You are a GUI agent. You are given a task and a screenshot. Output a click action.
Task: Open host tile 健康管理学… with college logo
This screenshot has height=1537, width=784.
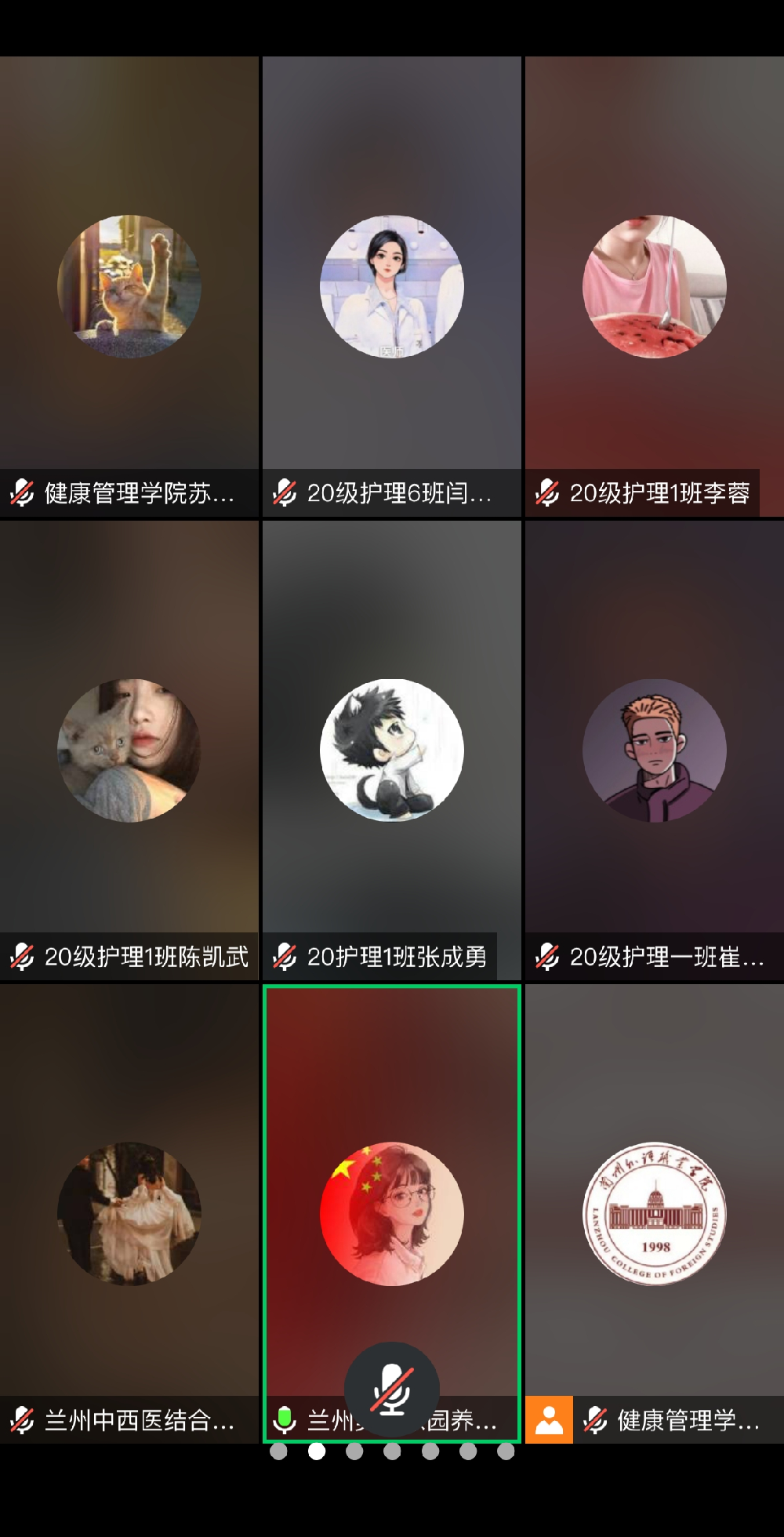click(655, 1213)
